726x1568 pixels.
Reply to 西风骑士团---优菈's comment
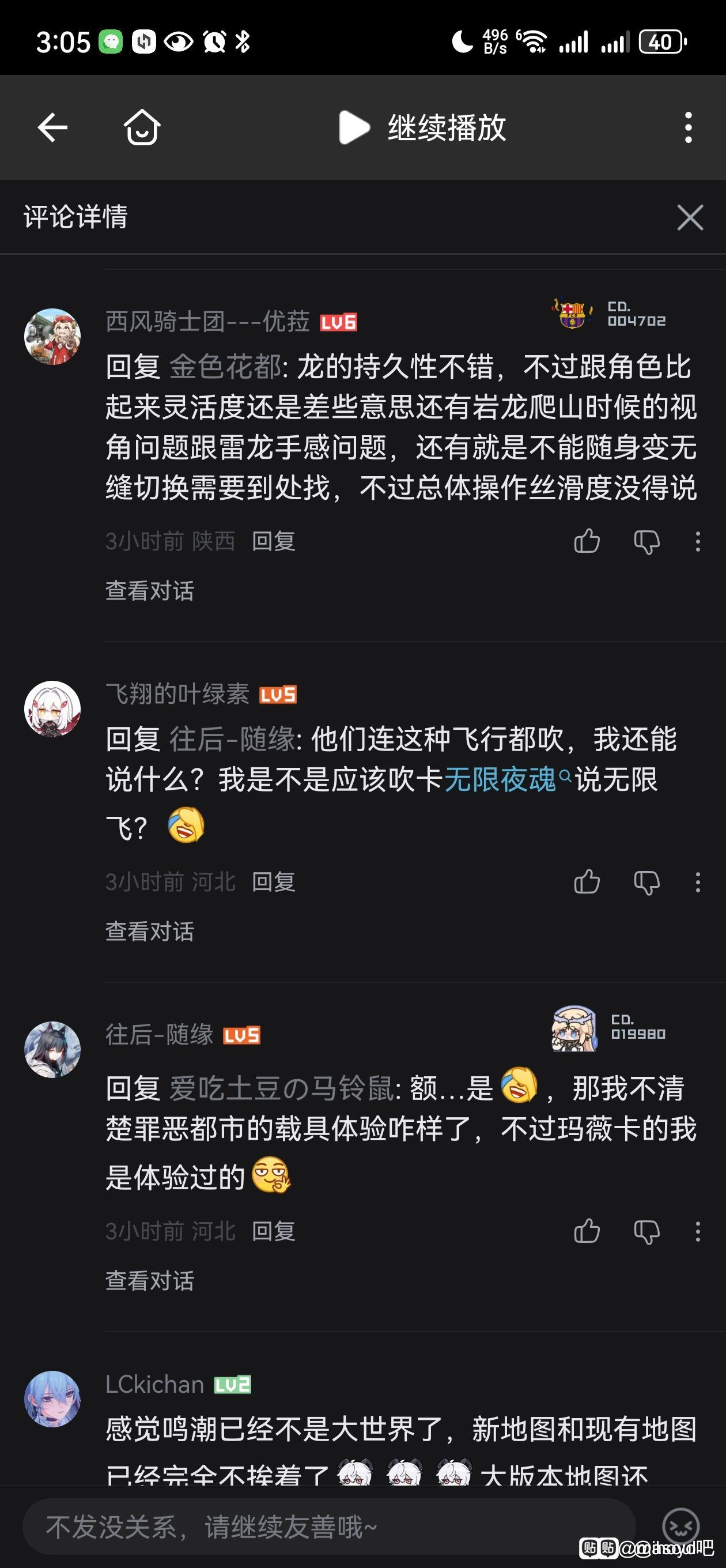(273, 541)
